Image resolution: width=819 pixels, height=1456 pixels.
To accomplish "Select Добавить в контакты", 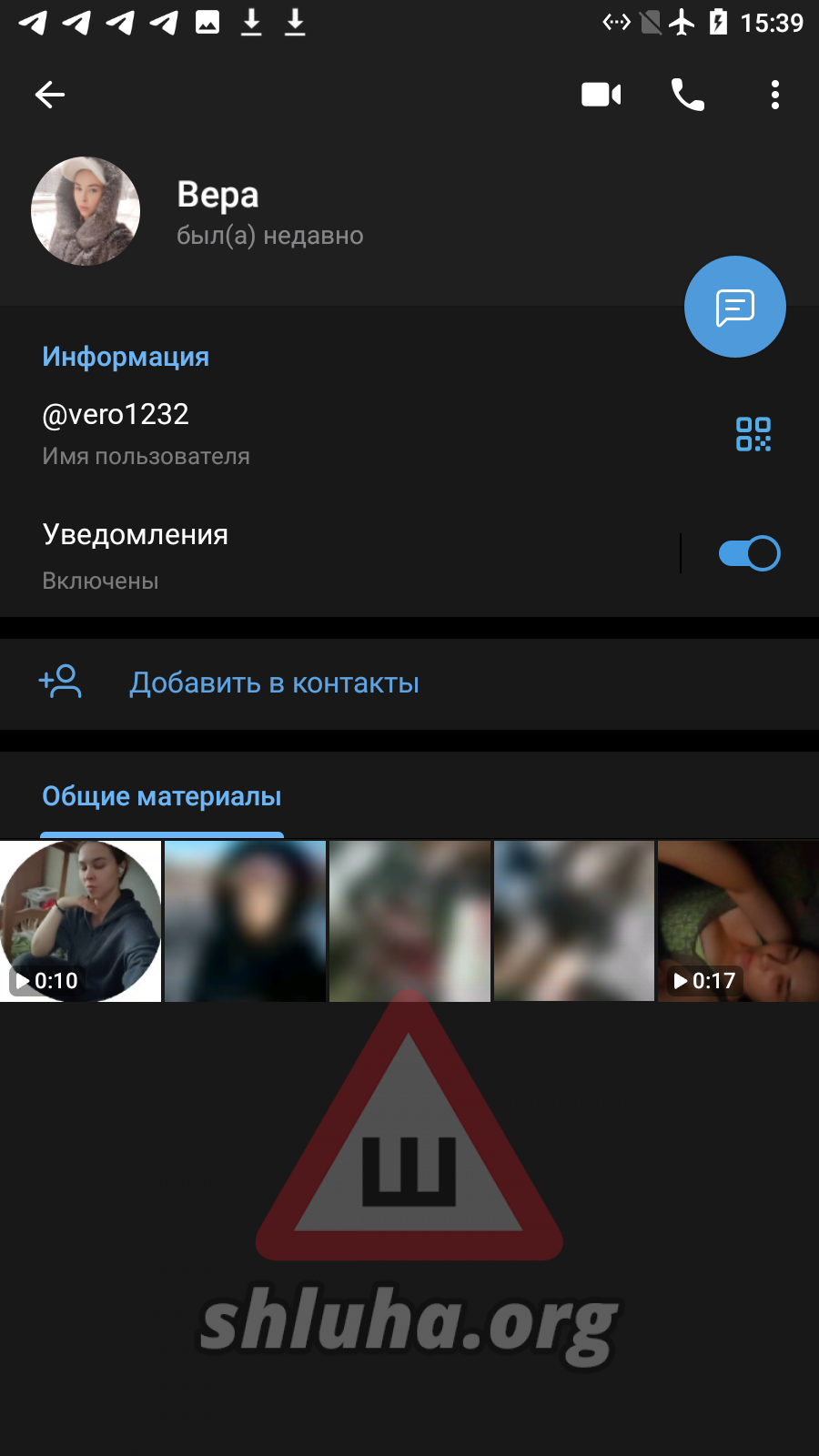I will (273, 683).
